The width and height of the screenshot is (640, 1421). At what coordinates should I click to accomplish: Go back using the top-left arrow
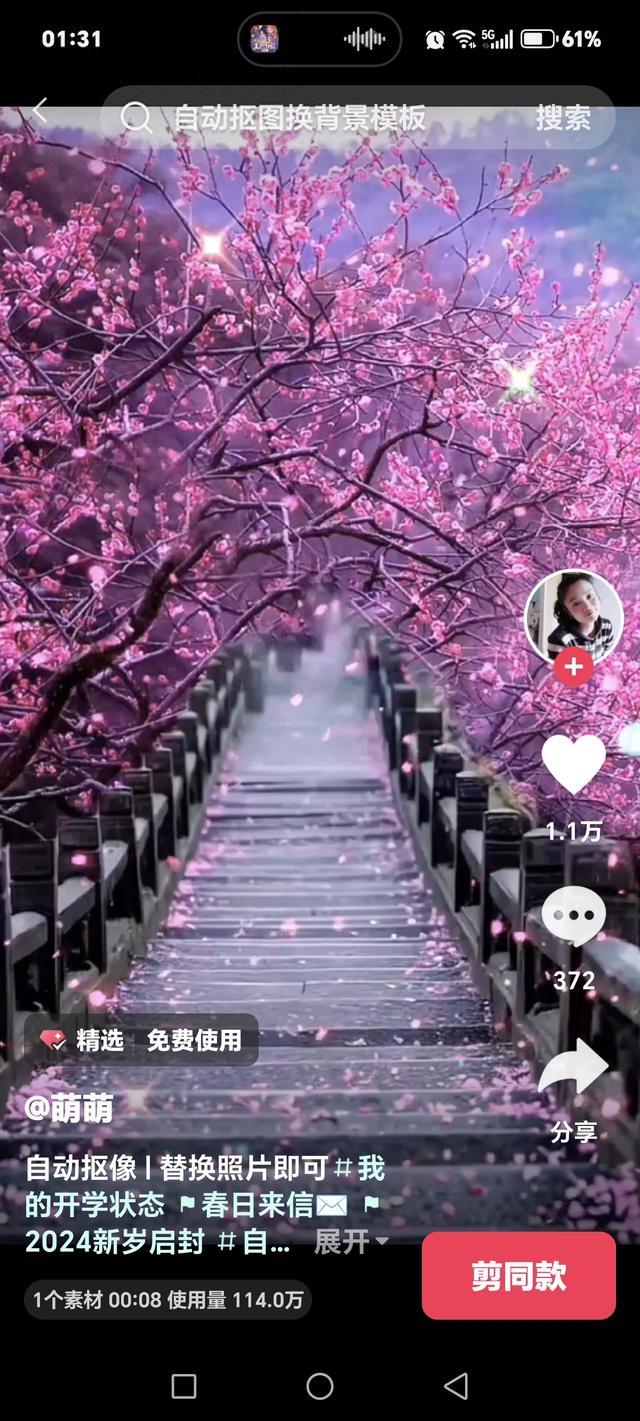pyautogui.click(x=39, y=111)
